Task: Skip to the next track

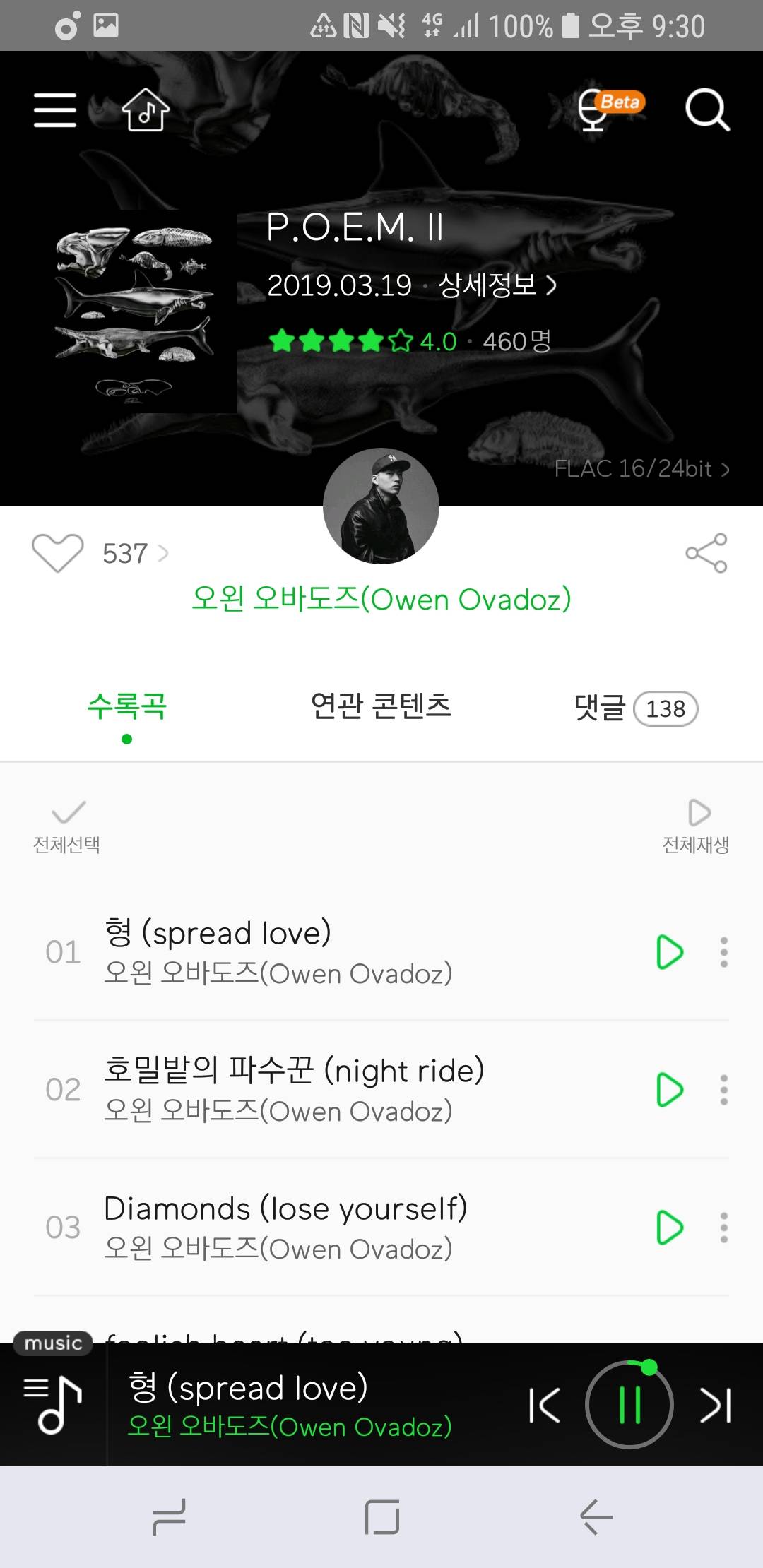Action: point(715,1405)
